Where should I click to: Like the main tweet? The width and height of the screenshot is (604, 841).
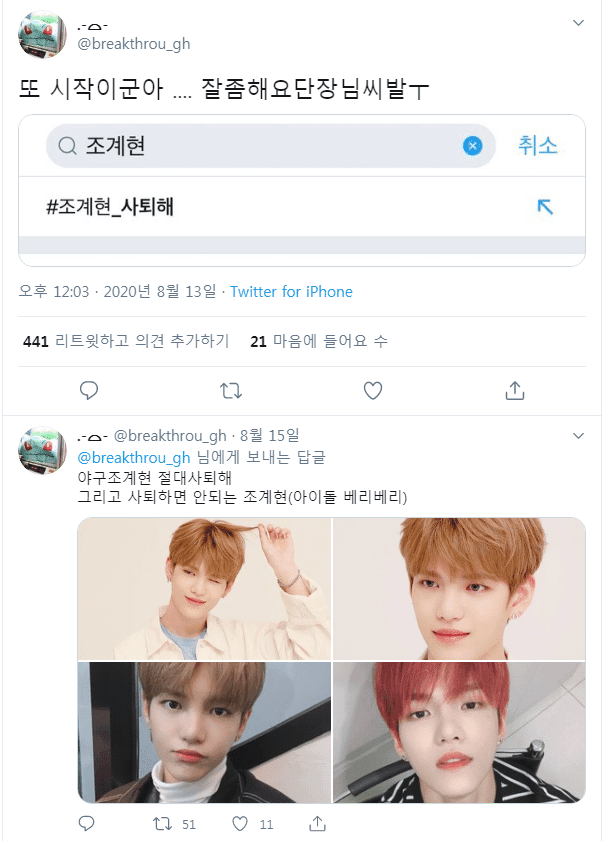tap(373, 390)
